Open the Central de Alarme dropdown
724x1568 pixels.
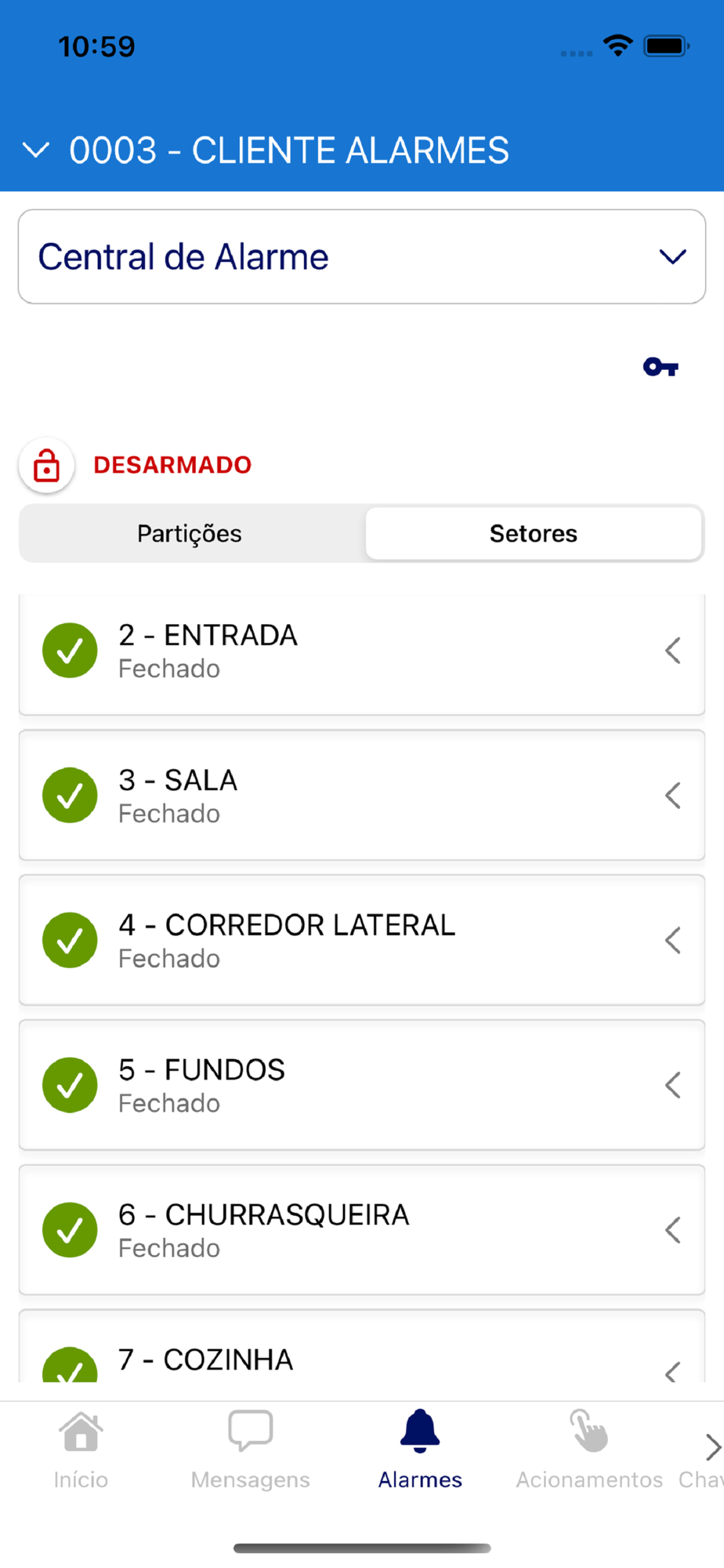[x=362, y=257]
